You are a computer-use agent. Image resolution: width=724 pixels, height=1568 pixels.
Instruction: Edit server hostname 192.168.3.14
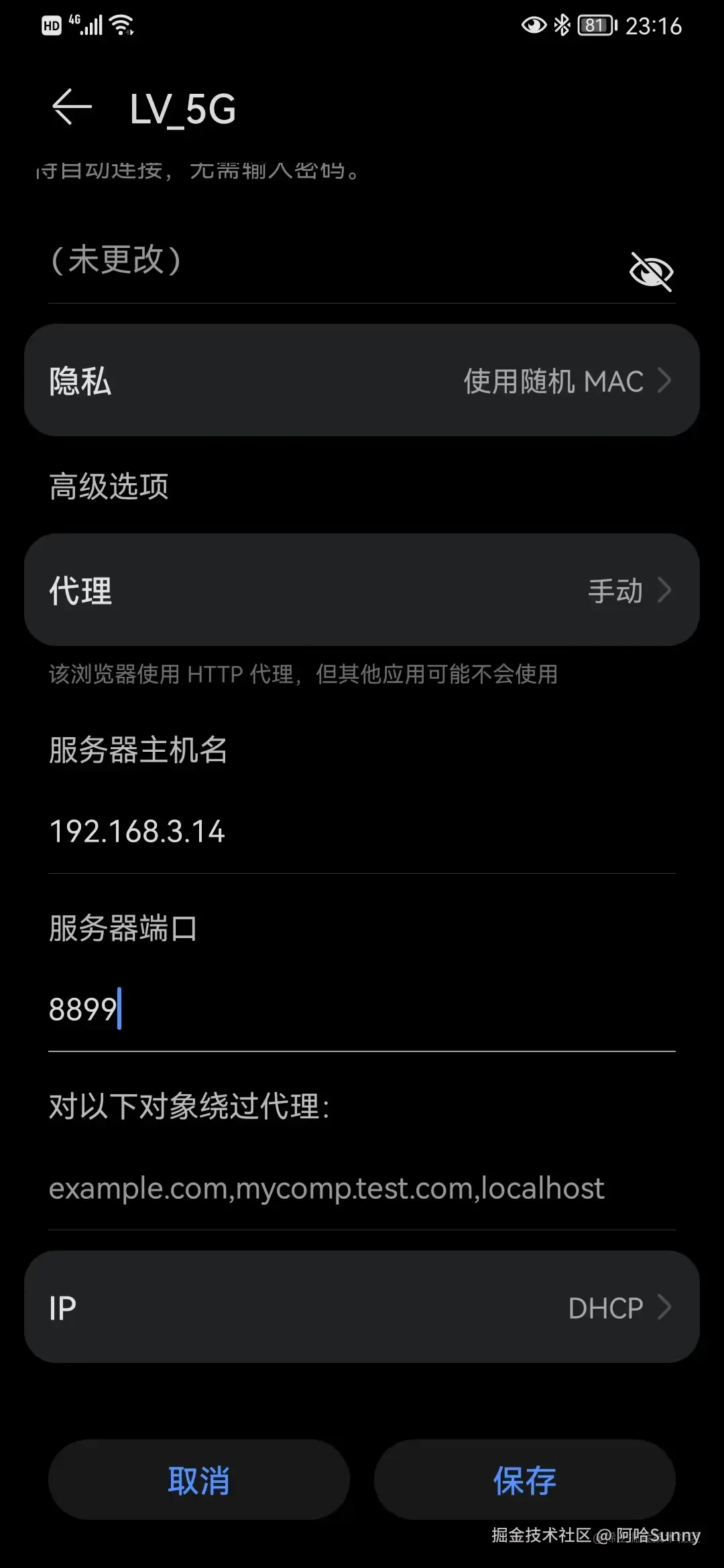pyautogui.click(x=335, y=832)
